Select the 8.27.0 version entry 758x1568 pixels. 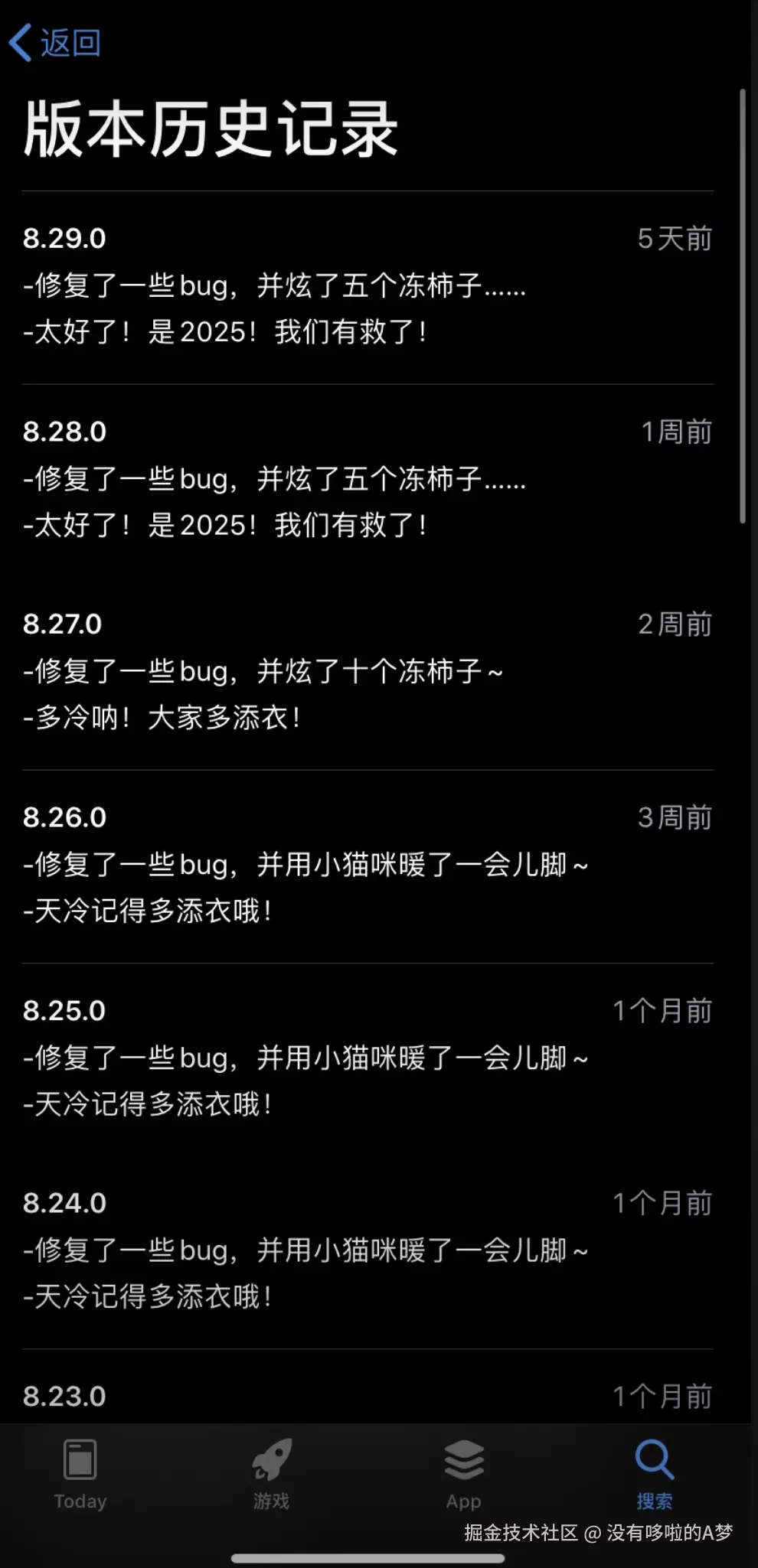pyautogui.click(x=63, y=624)
